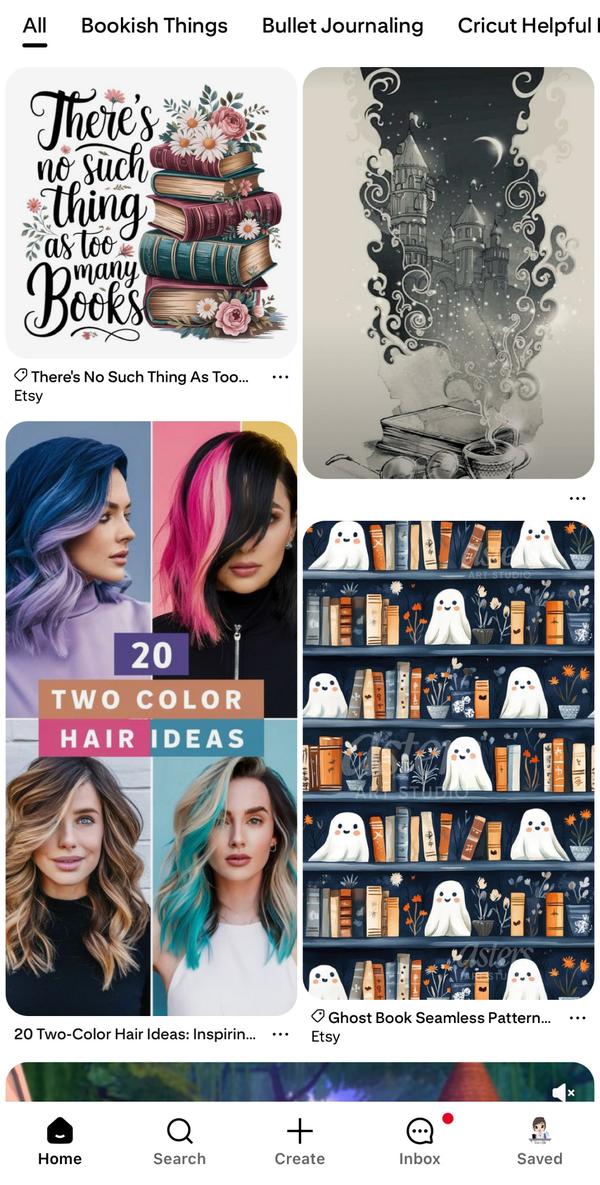This screenshot has height=1185, width=600.
Task: Open options for 20 Two-Color Hair Ideas pin
Action: tap(280, 1034)
